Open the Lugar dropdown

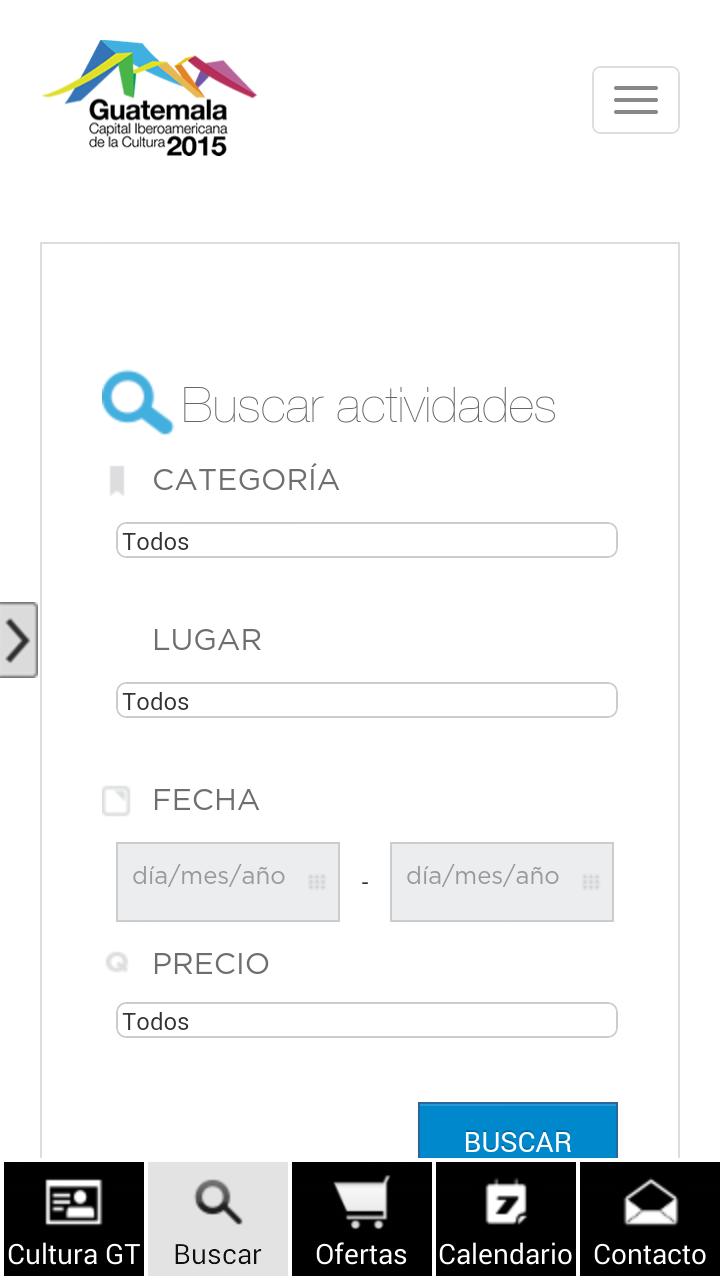click(x=366, y=701)
